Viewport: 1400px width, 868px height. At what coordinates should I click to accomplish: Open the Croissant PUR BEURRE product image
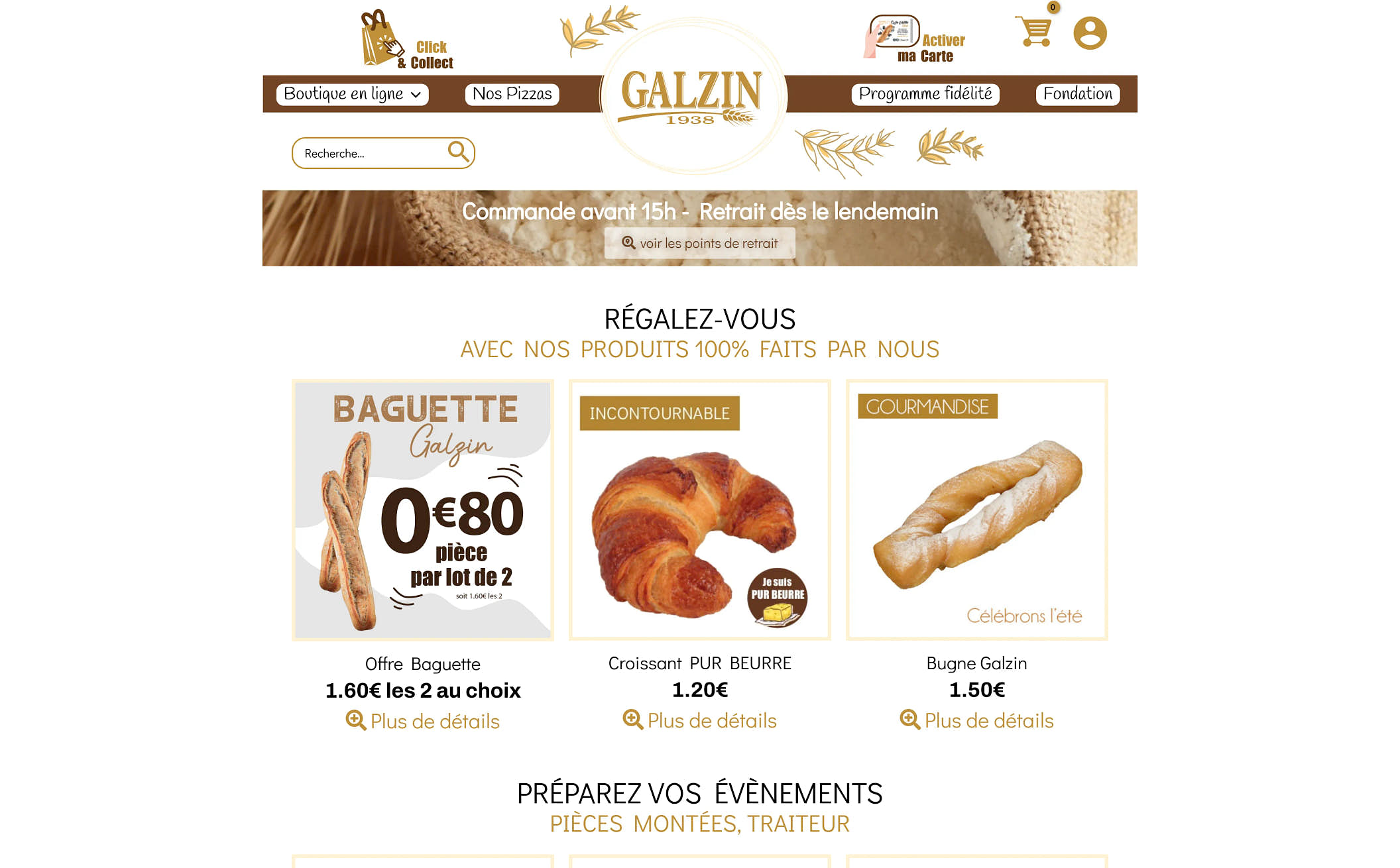point(700,510)
